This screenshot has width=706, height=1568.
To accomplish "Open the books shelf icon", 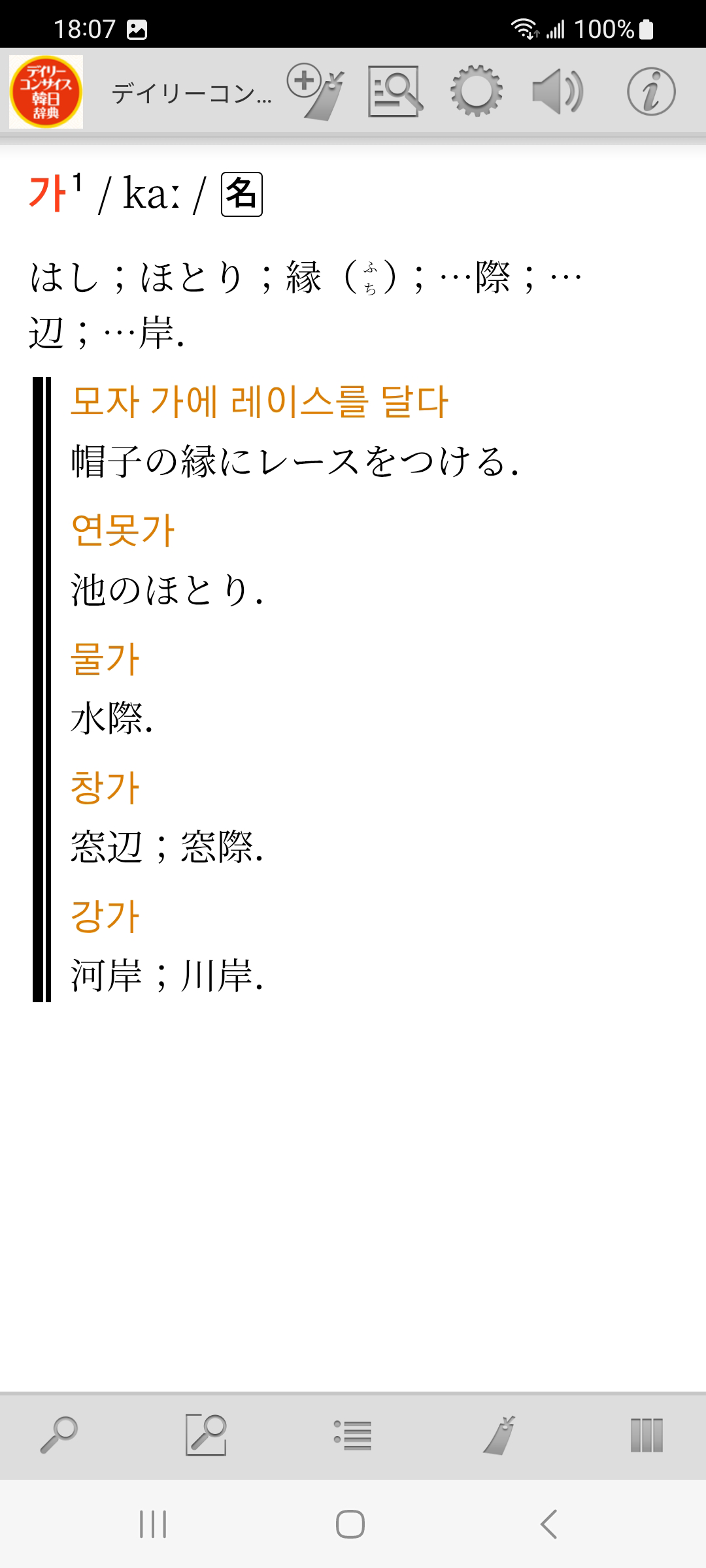I will pyautogui.click(x=647, y=1435).
